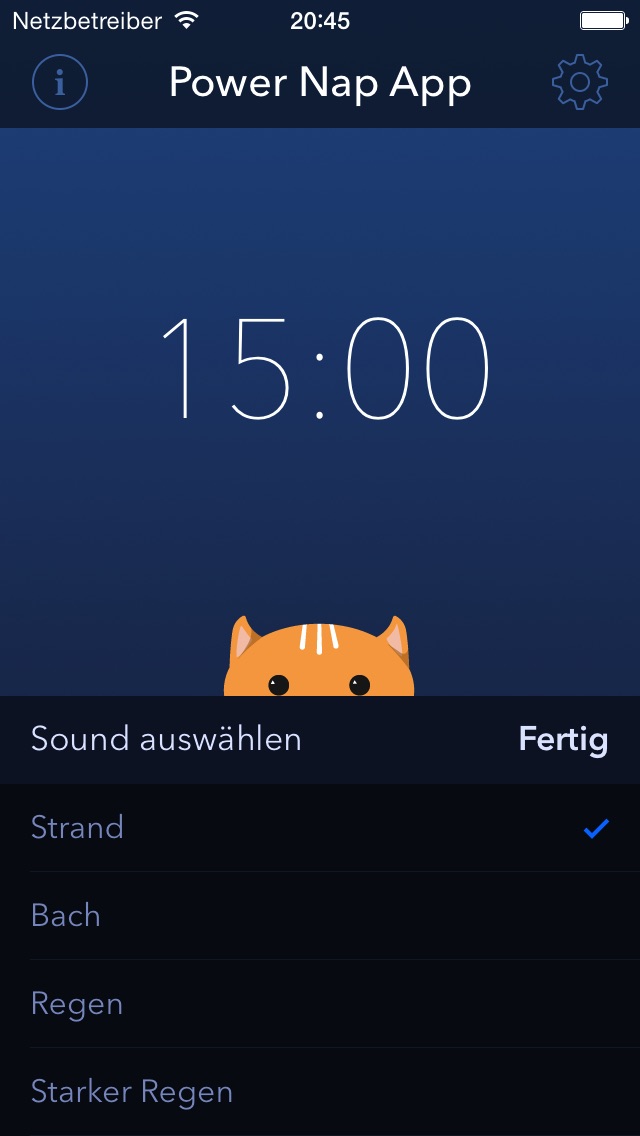Open the info icon

click(60, 82)
